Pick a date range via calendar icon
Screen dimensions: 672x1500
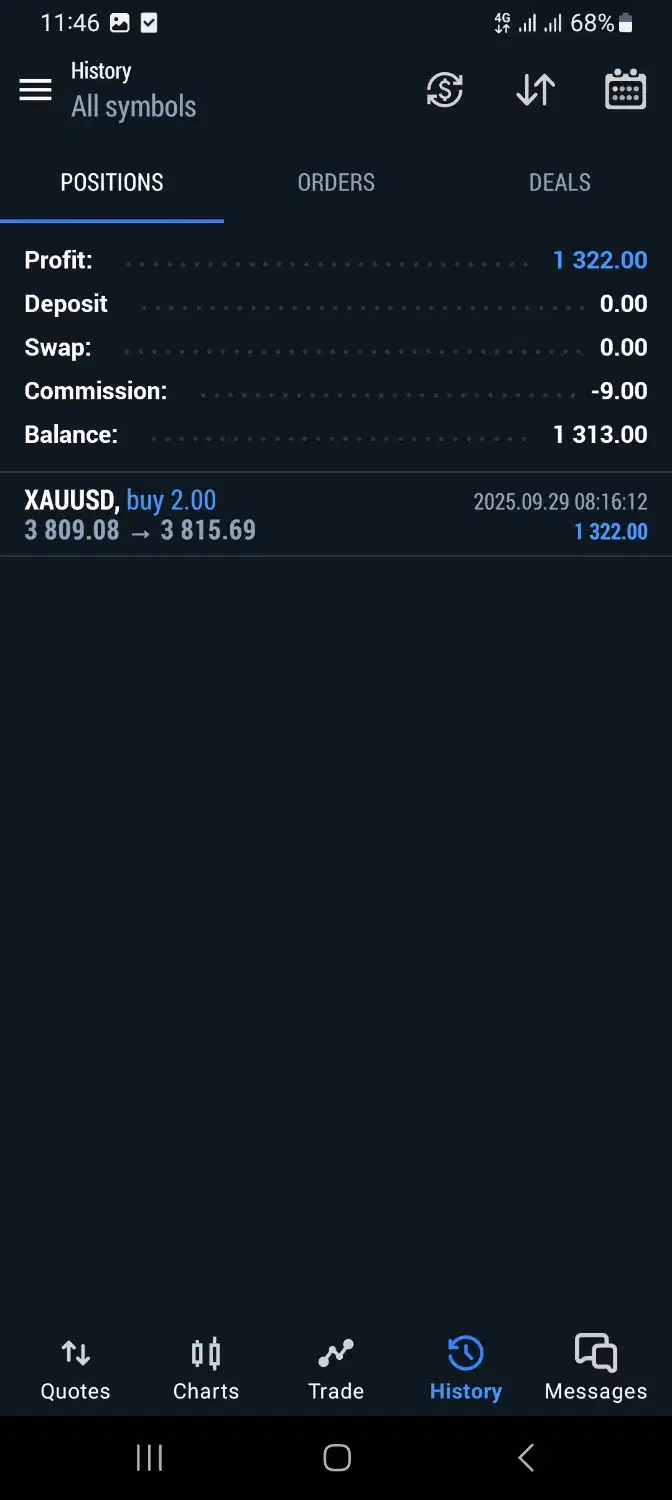[x=625, y=90]
